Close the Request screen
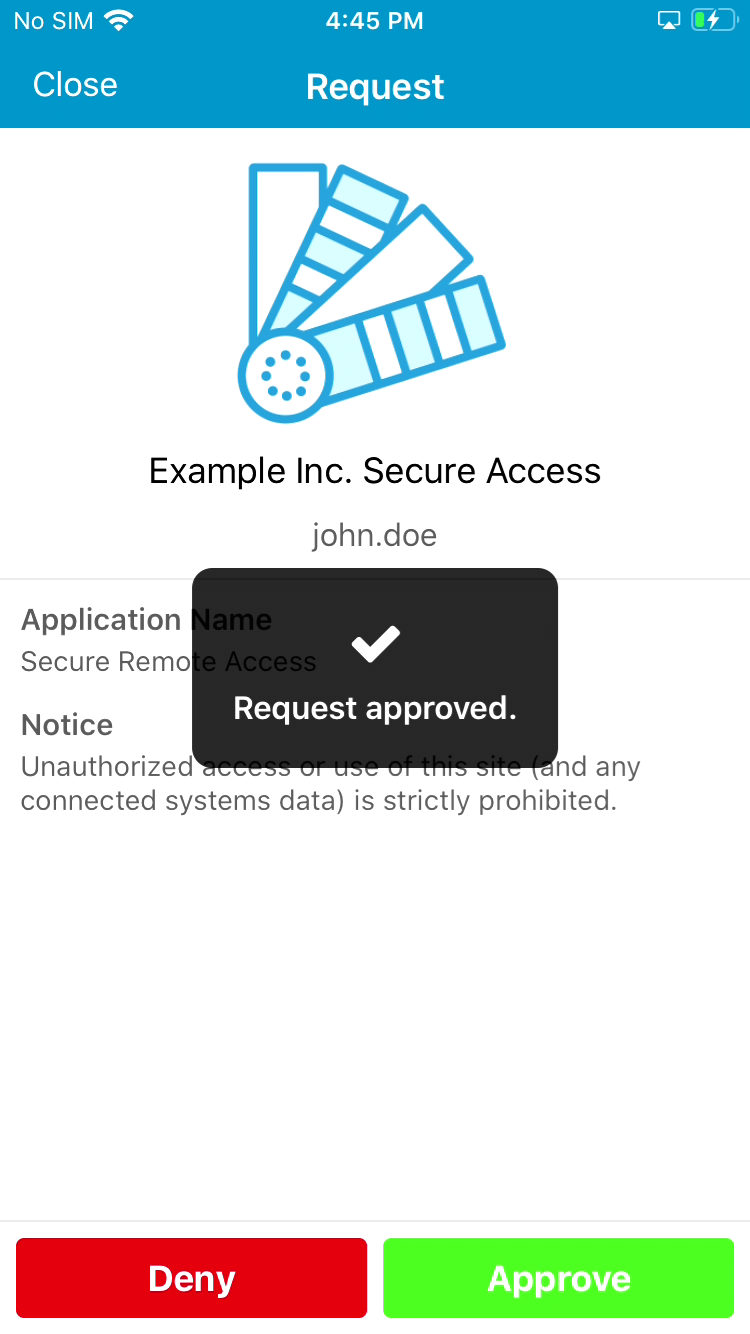The width and height of the screenshot is (750, 1334). click(75, 85)
